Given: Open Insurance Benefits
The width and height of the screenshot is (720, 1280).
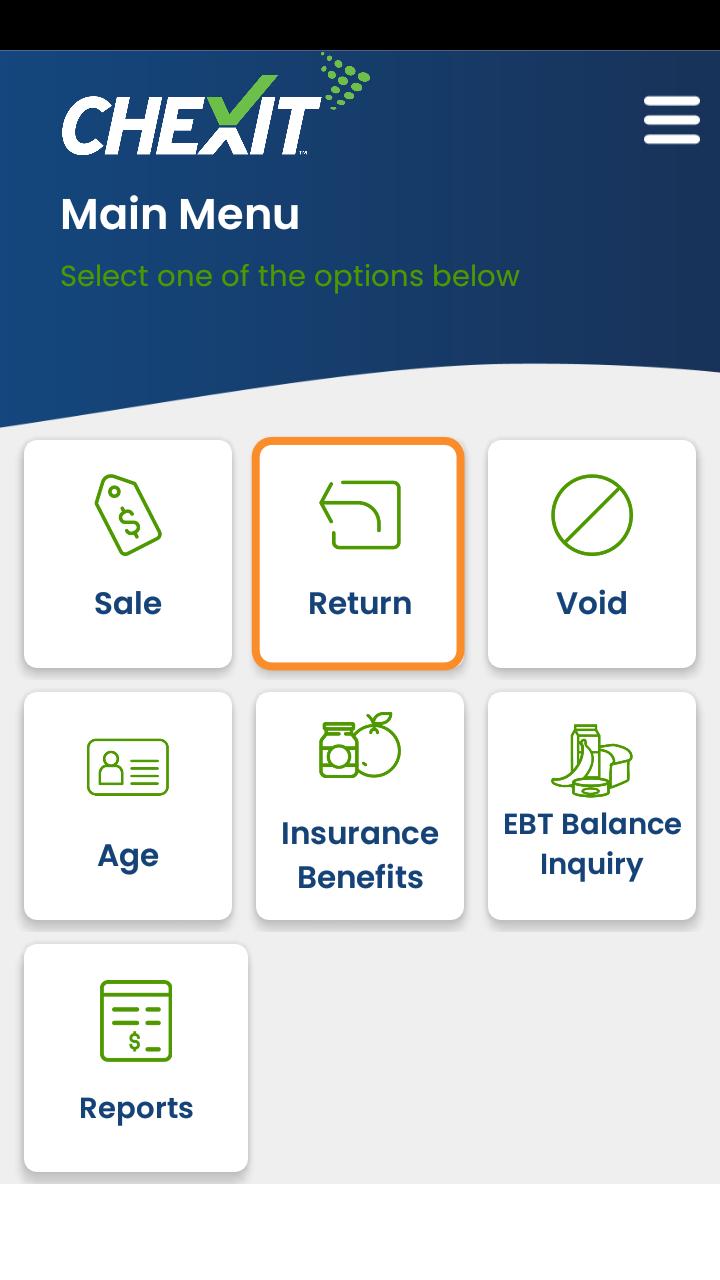Looking at the screenshot, I should [359, 805].
